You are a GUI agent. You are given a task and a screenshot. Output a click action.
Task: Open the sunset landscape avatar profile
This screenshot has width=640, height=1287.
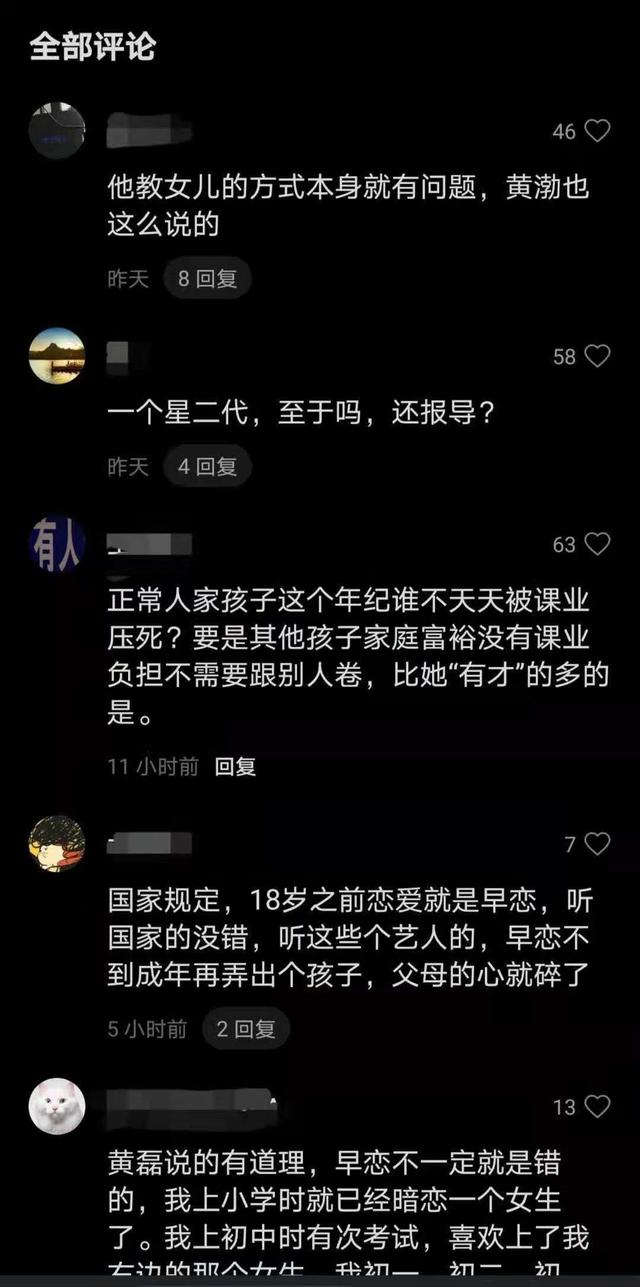[56, 356]
